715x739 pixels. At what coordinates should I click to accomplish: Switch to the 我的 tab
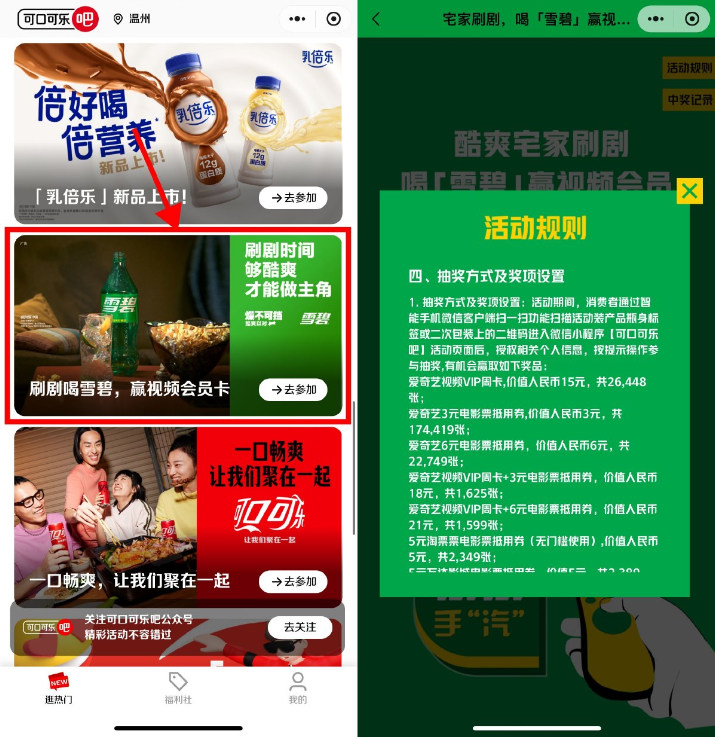[x=297, y=689]
